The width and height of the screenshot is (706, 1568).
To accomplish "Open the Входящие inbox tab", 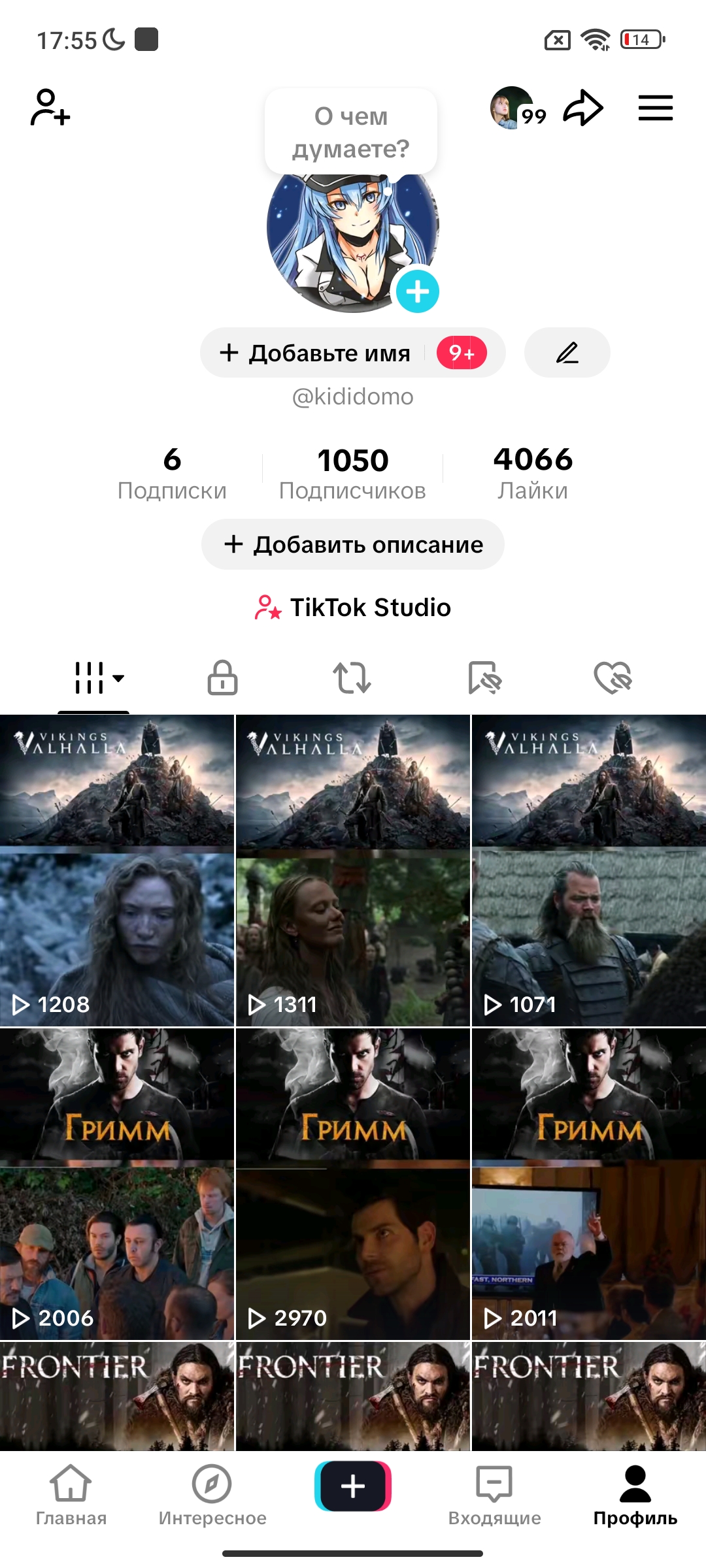I will tap(494, 1495).
